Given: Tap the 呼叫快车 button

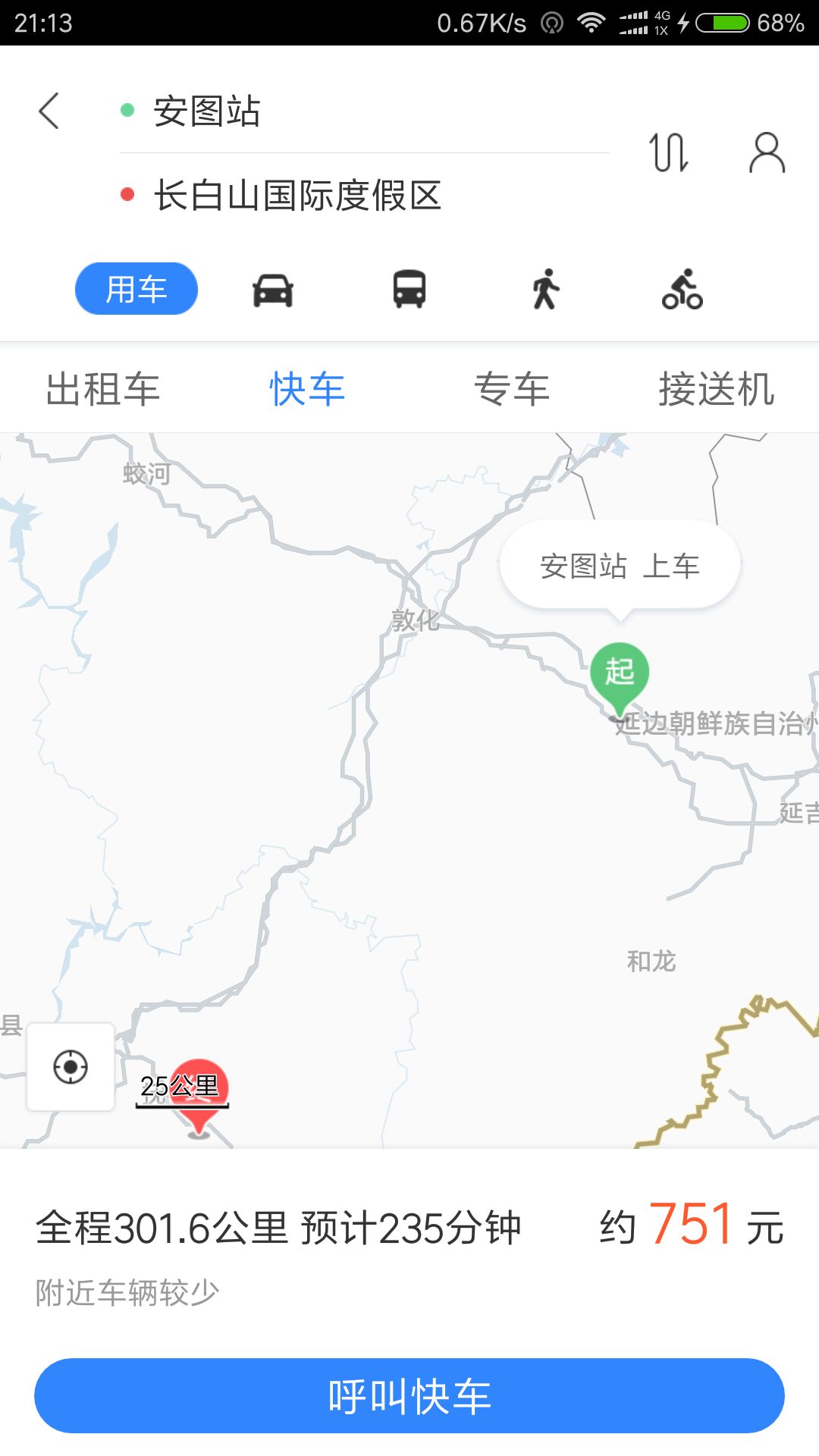Looking at the screenshot, I should pos(409,1396).
